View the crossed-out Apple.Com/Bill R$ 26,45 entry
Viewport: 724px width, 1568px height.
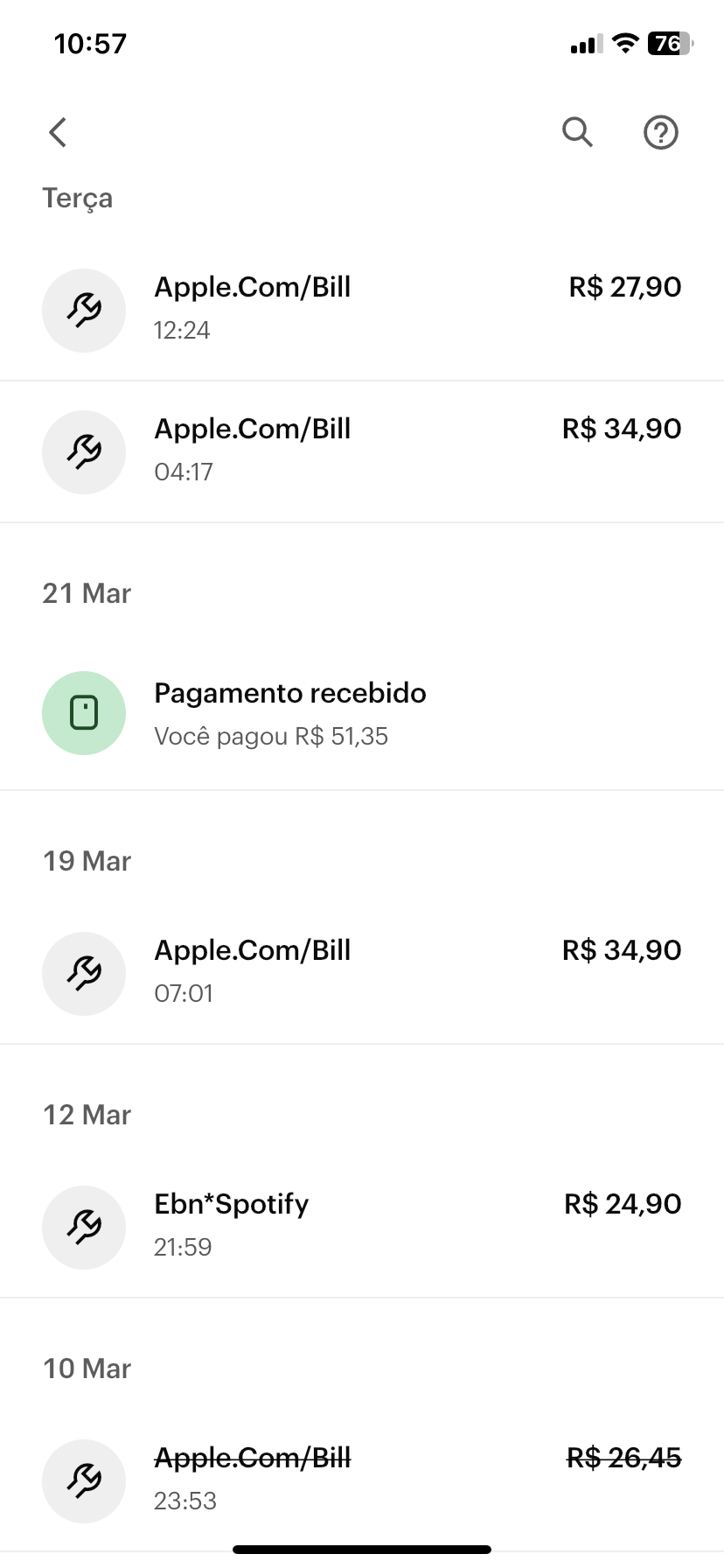(362, 1479)
